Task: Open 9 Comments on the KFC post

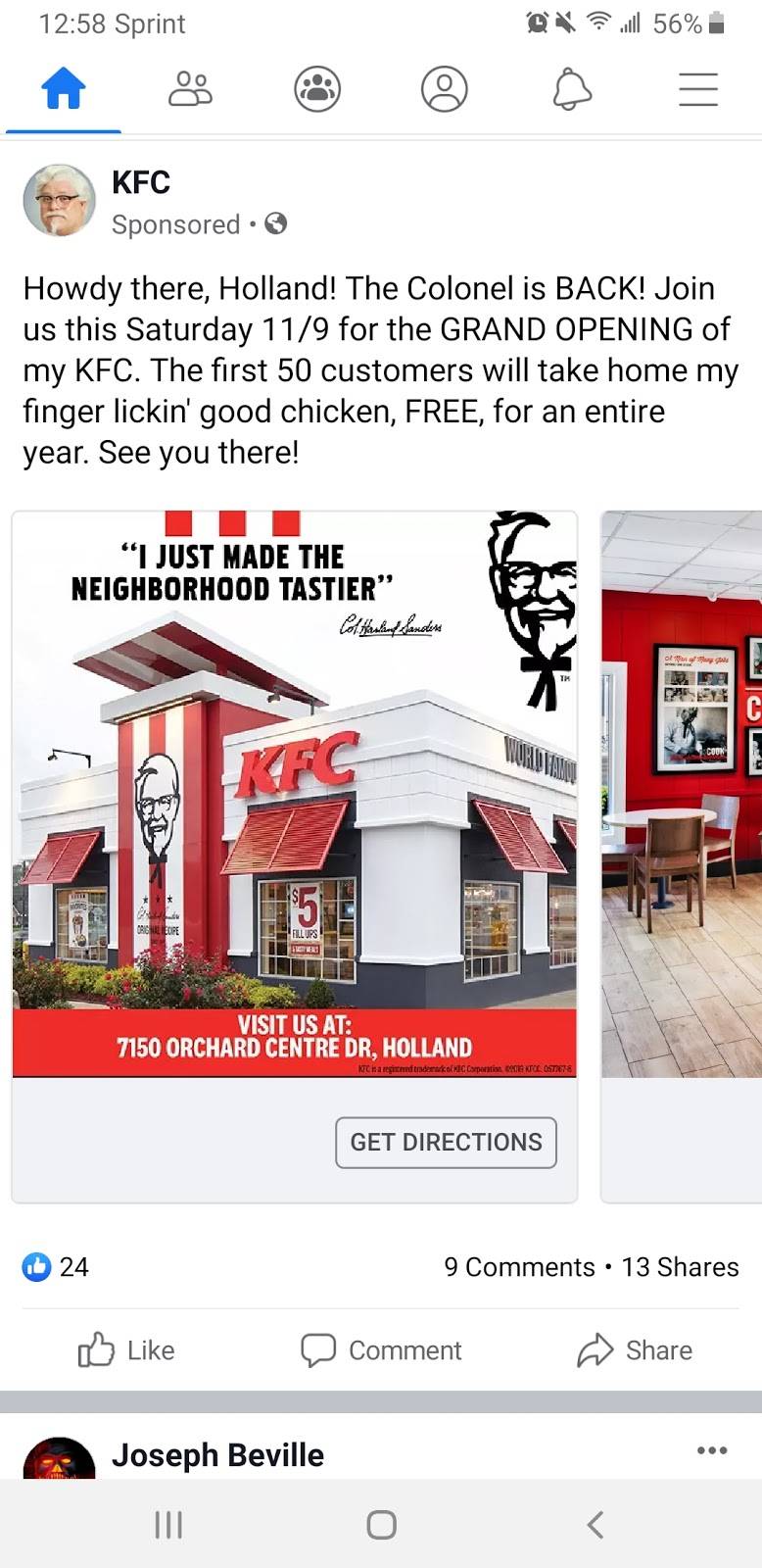Action: pos(519,1267)
